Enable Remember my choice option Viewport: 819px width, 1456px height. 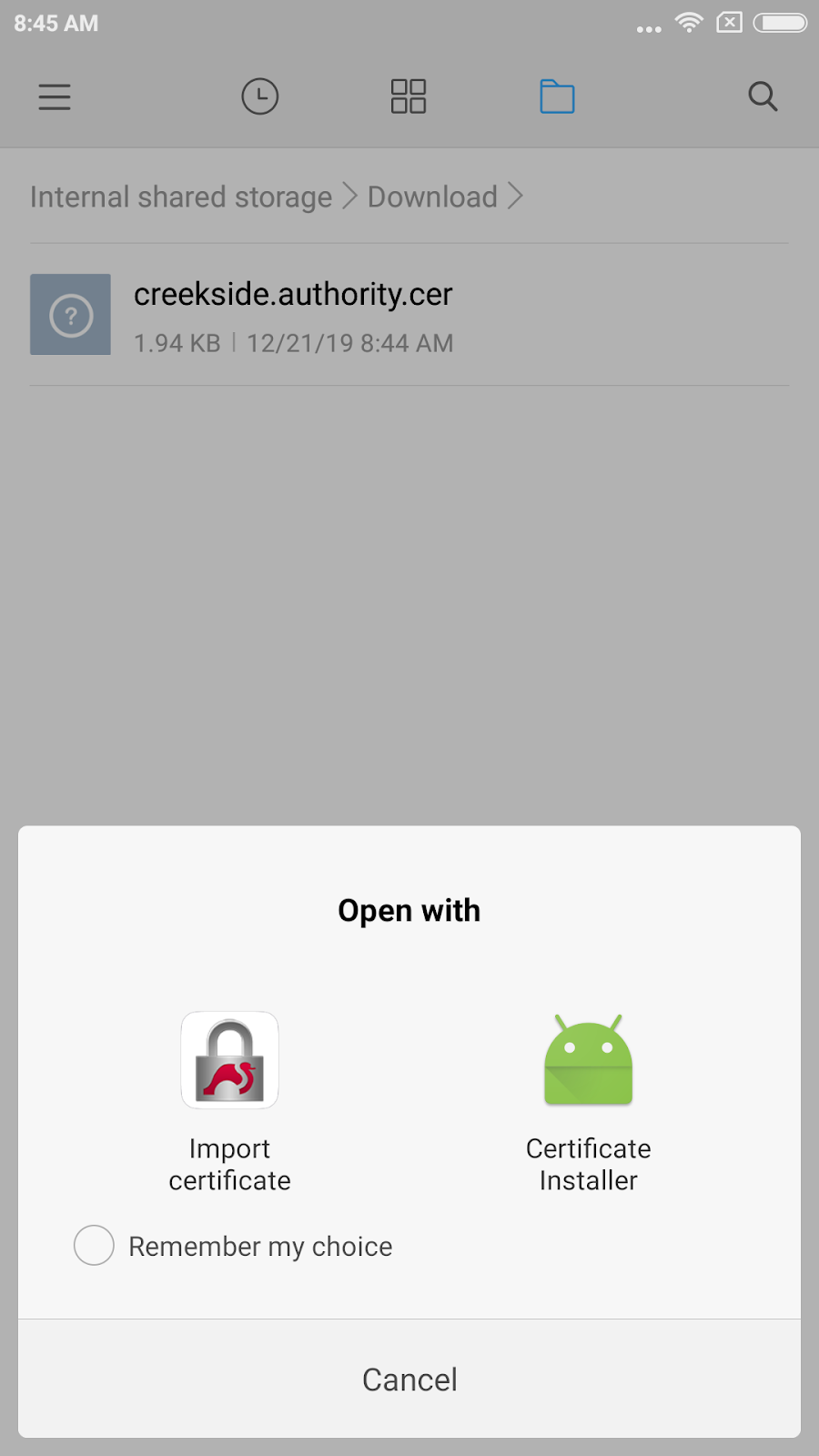pos(95,1245)
